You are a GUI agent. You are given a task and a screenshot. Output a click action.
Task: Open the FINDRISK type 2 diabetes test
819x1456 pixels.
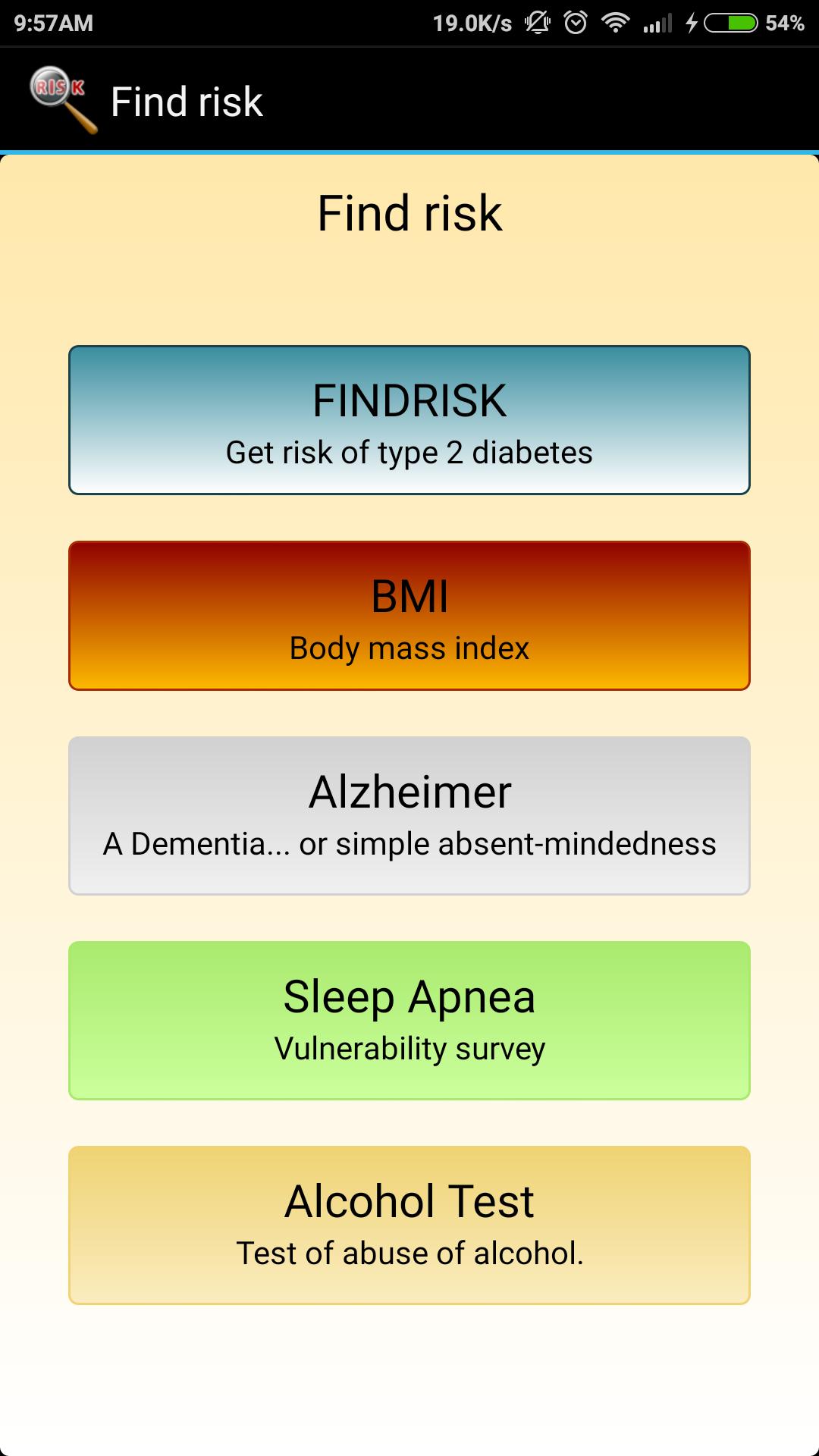point(409,420)
